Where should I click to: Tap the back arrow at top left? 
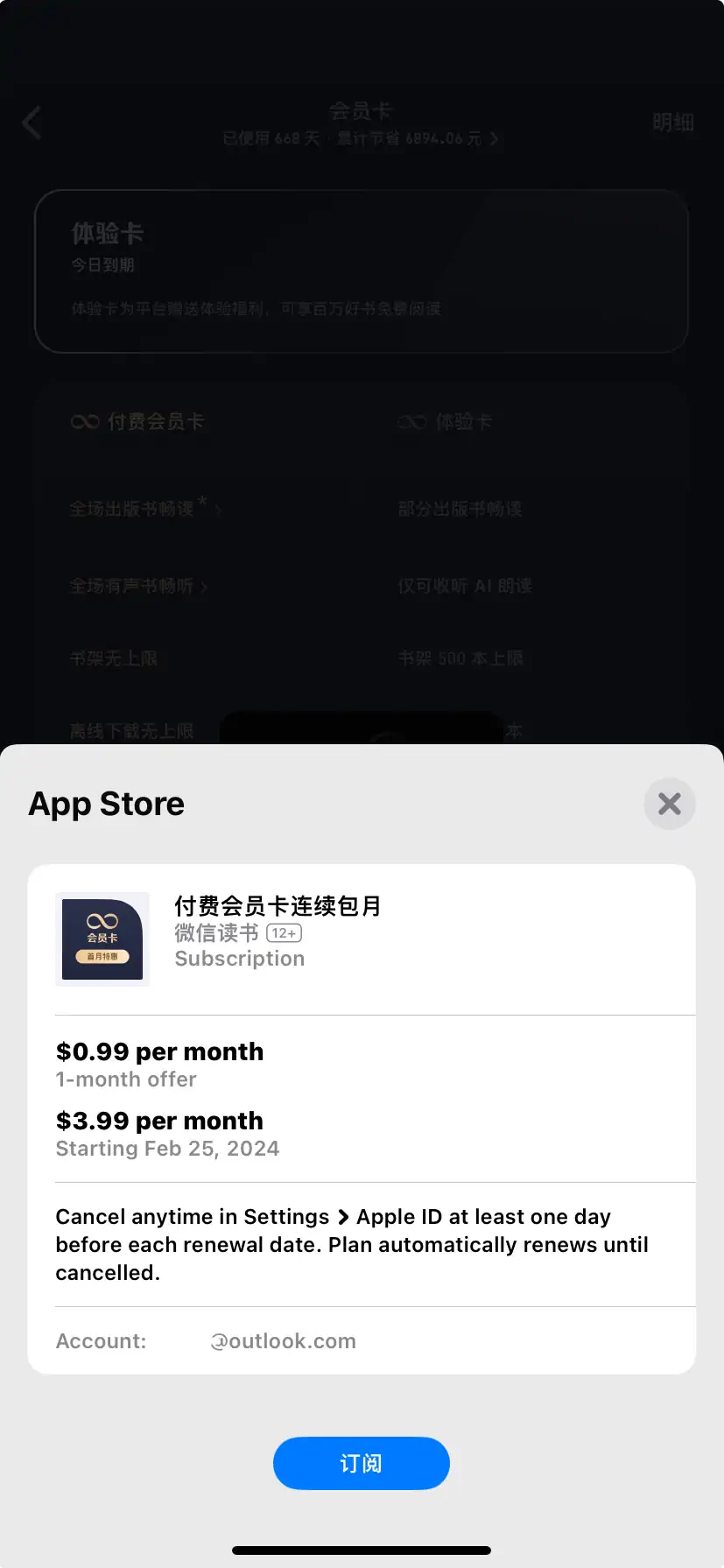point(32,123)
